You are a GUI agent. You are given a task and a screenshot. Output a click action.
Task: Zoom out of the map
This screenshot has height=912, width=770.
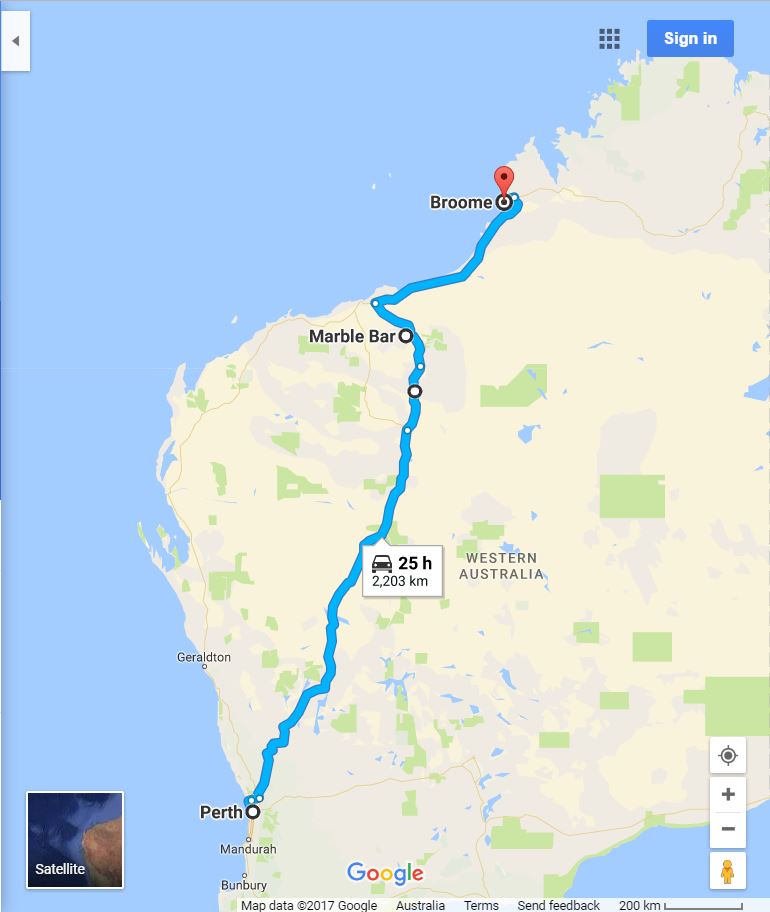tap(727, 829)
